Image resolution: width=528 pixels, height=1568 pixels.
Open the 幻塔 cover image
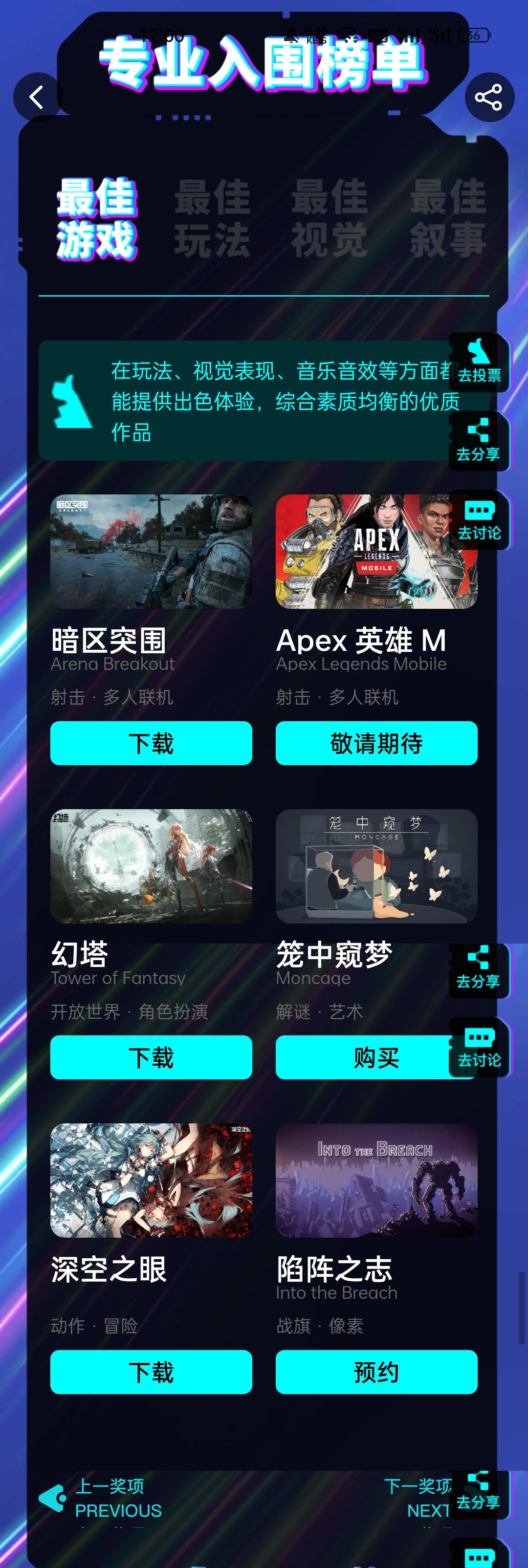click(x=151, y=868)
